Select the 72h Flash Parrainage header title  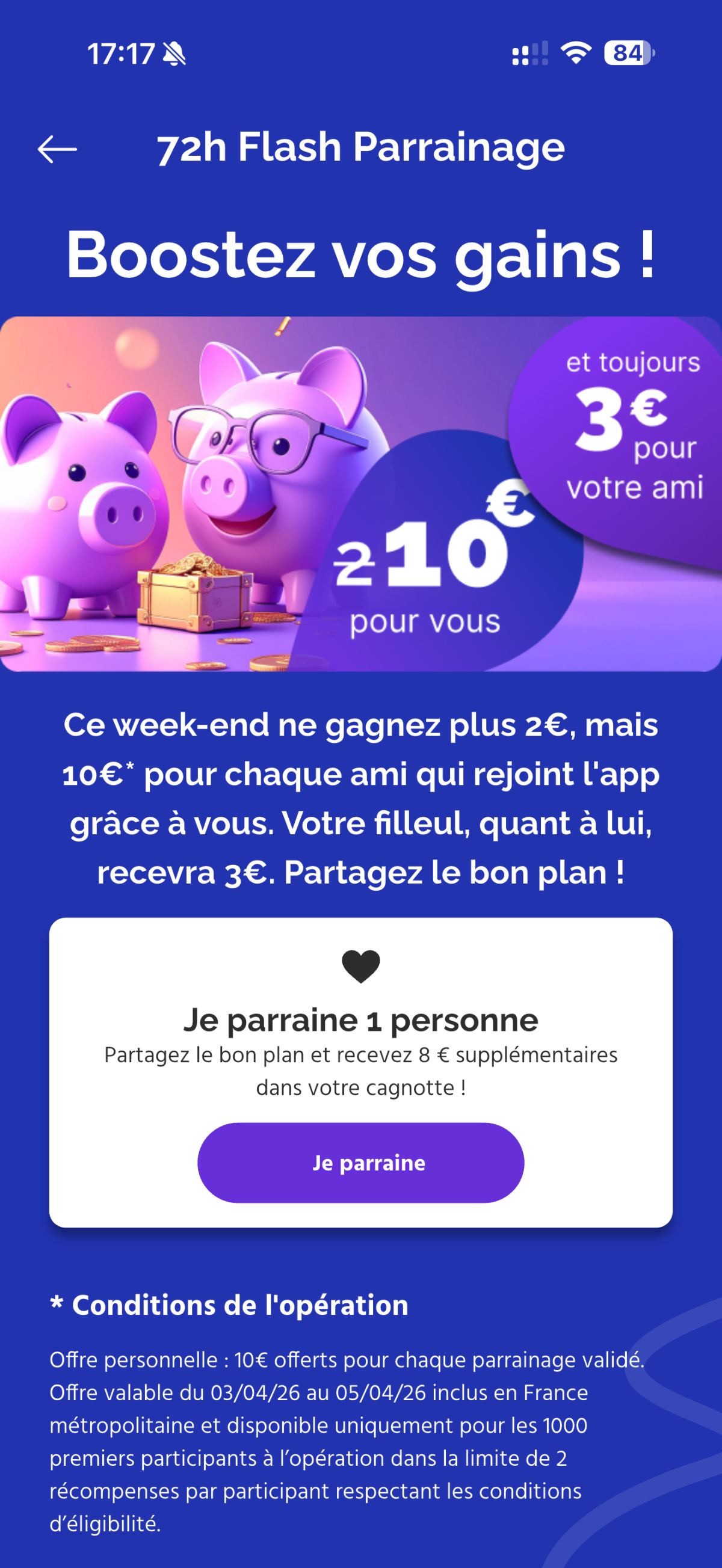pyautogui.click(x=361, y=148)
